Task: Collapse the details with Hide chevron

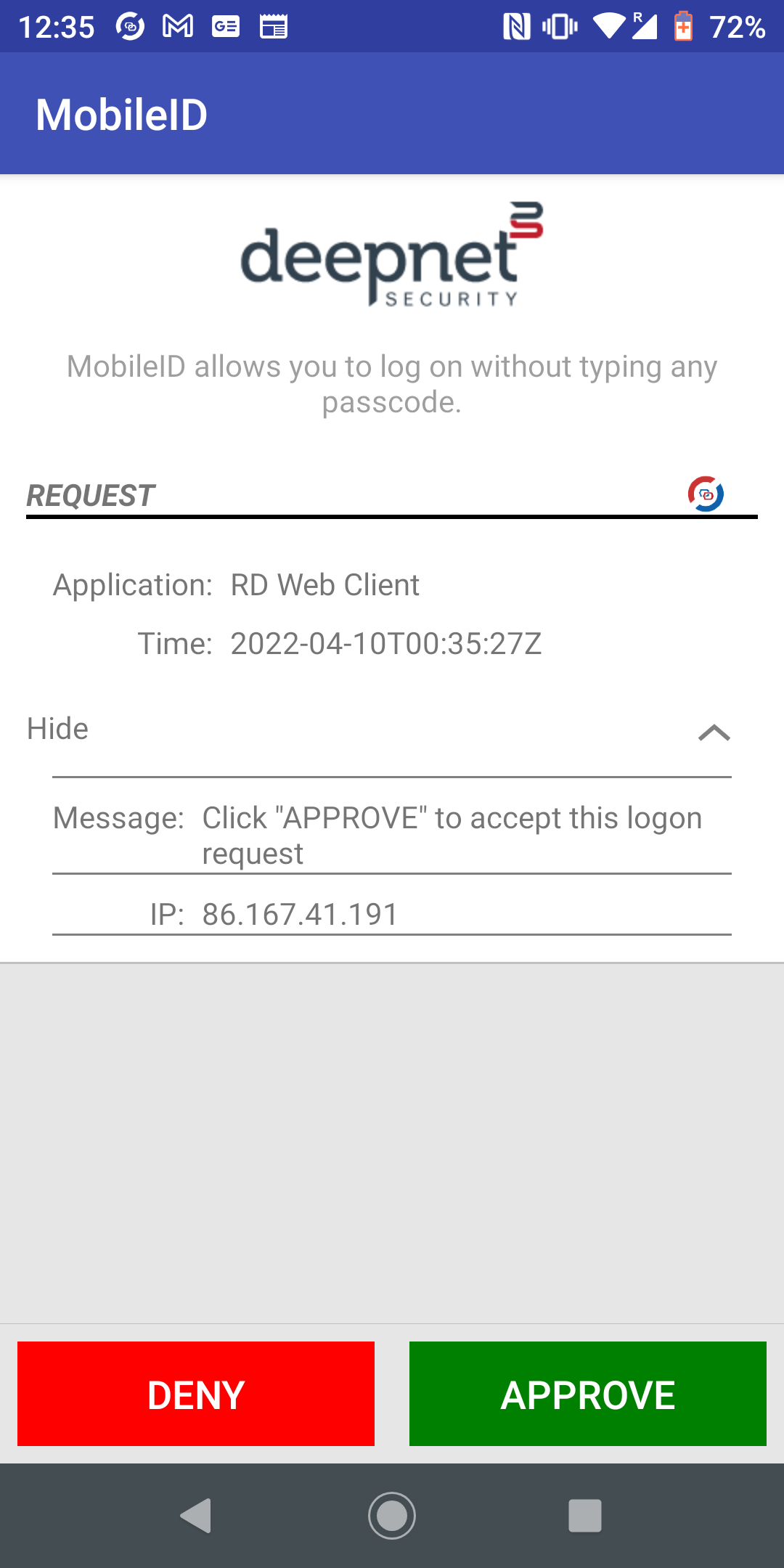Action: click(714, 732)
